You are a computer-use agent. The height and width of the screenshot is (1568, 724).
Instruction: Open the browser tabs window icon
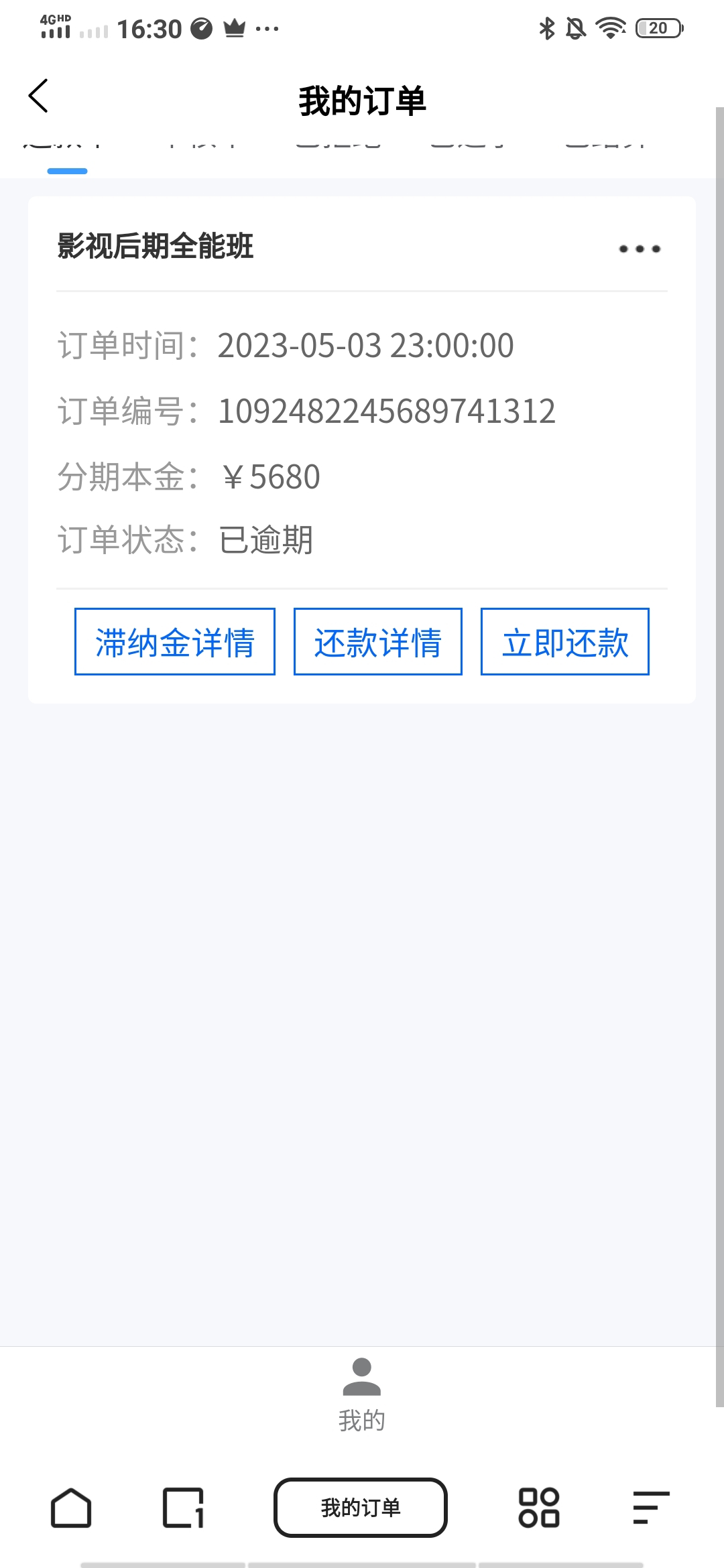coord(183,1508)
